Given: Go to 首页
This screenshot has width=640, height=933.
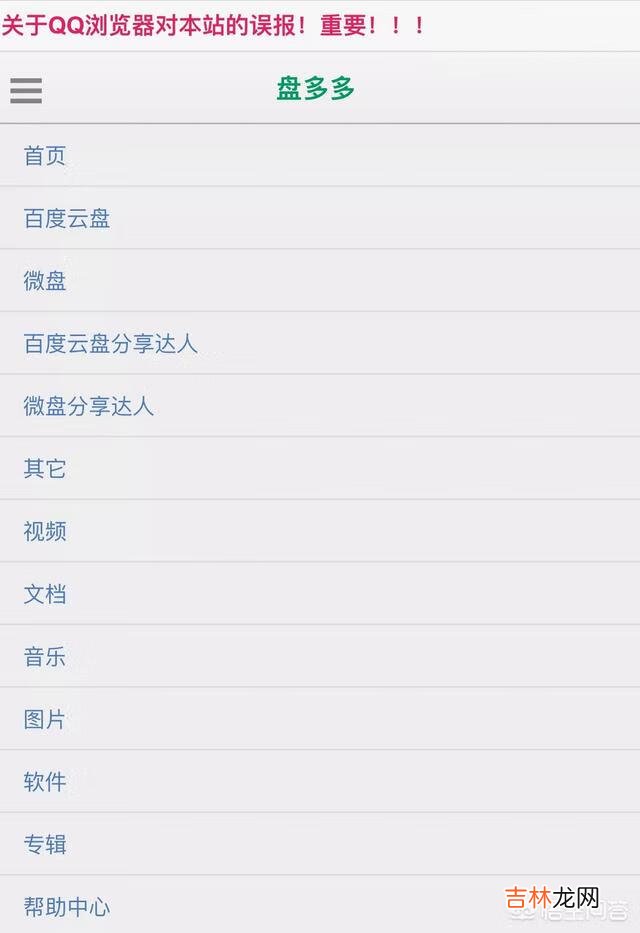Looking at the screenshot, I should point(45,156).
